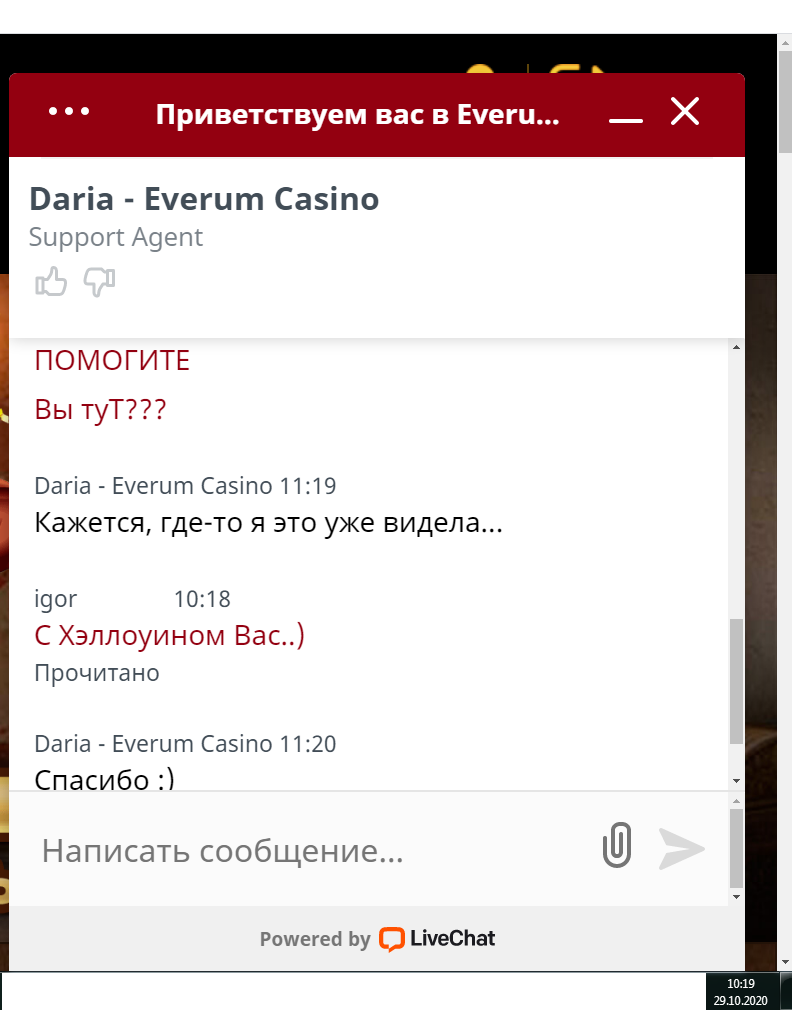Close the Everum chat widget
The width and height of the screenshot is (792, 1010).
coord(685,112)
